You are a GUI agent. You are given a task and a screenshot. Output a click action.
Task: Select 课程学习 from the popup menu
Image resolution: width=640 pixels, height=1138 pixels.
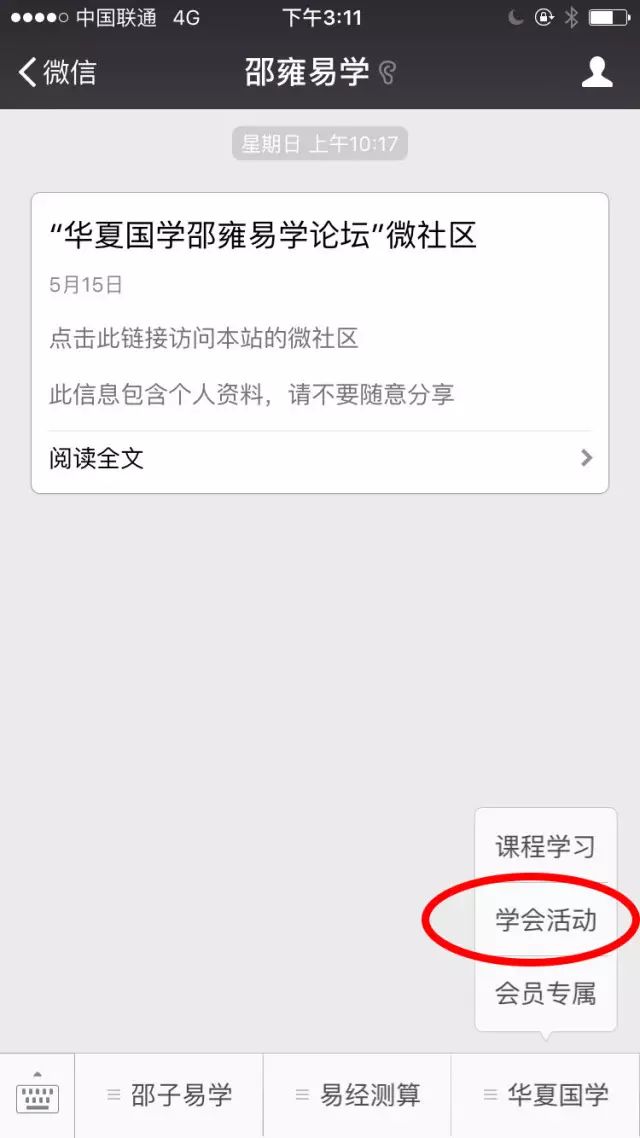click(x=545, y=847)
